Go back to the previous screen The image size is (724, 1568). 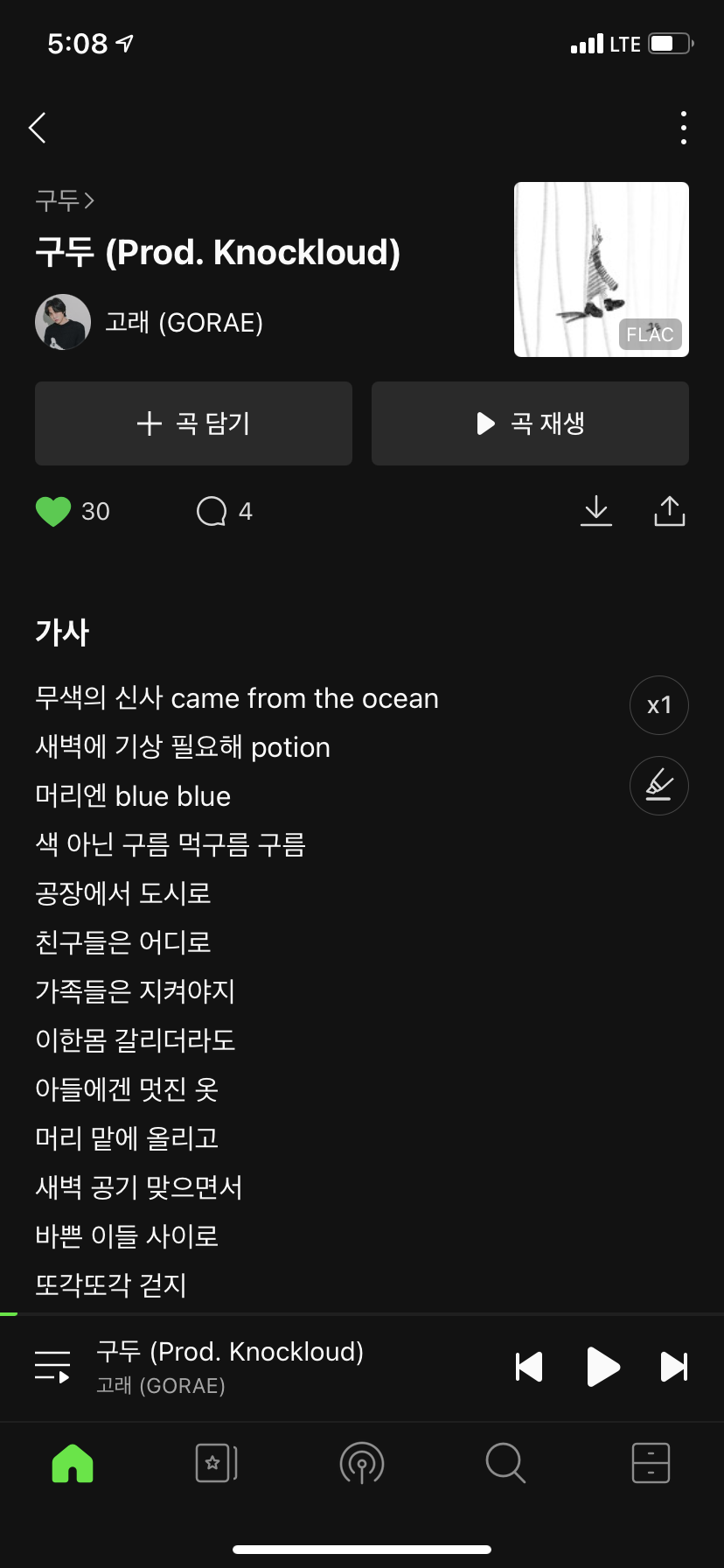38,128
